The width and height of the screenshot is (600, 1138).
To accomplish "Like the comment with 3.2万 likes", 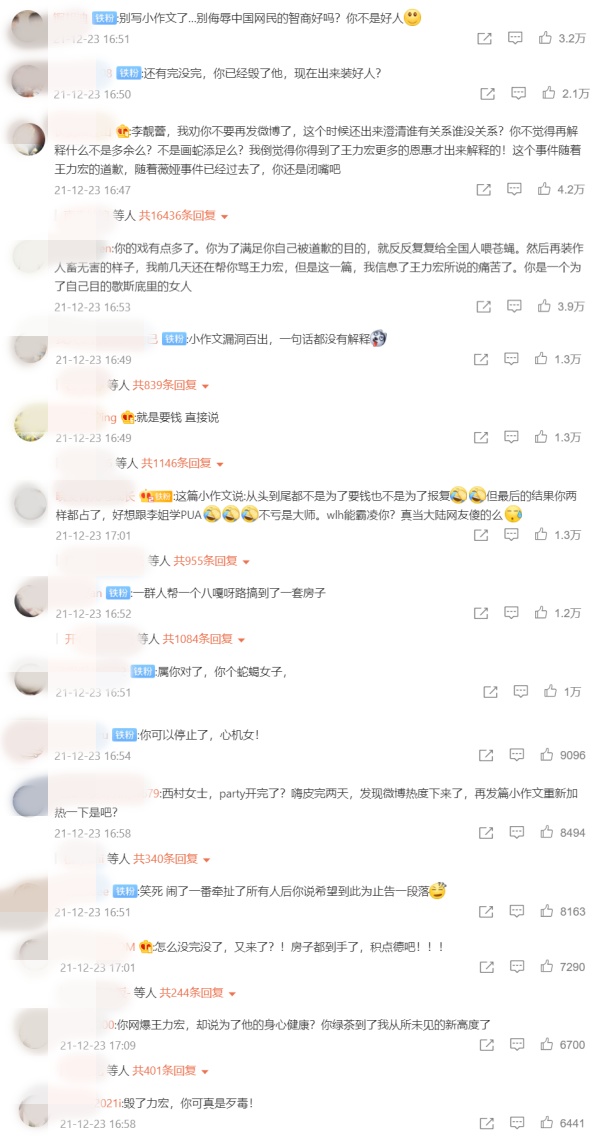I will pyautogui.click(x=545, y=39).
